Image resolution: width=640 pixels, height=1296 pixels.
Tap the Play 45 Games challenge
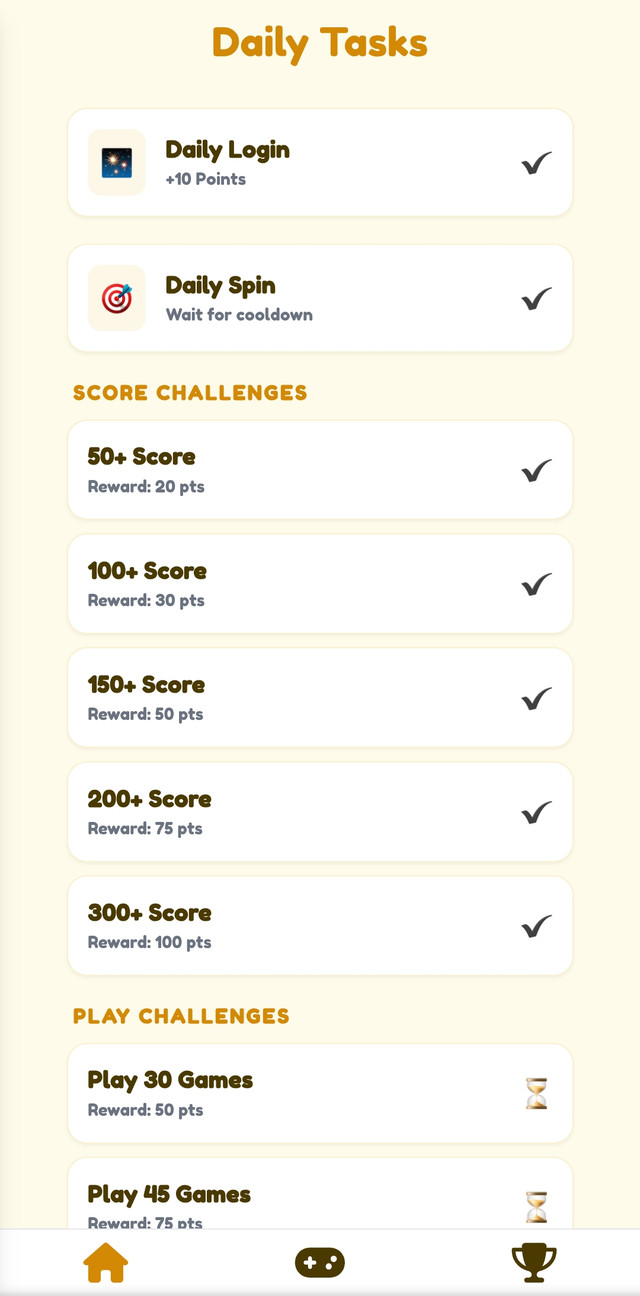[320, 1197]
